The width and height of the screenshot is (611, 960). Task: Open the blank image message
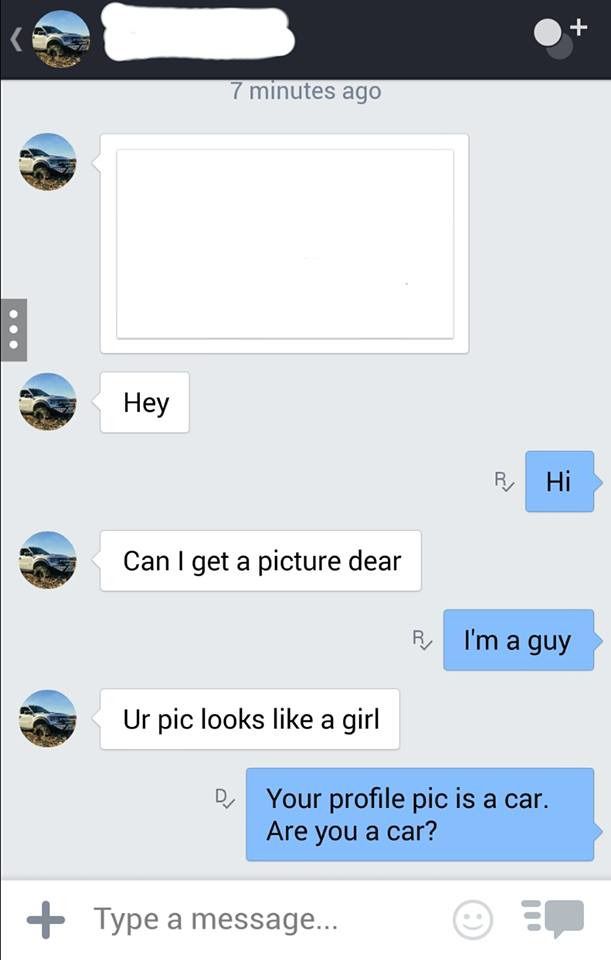[285, 243]
